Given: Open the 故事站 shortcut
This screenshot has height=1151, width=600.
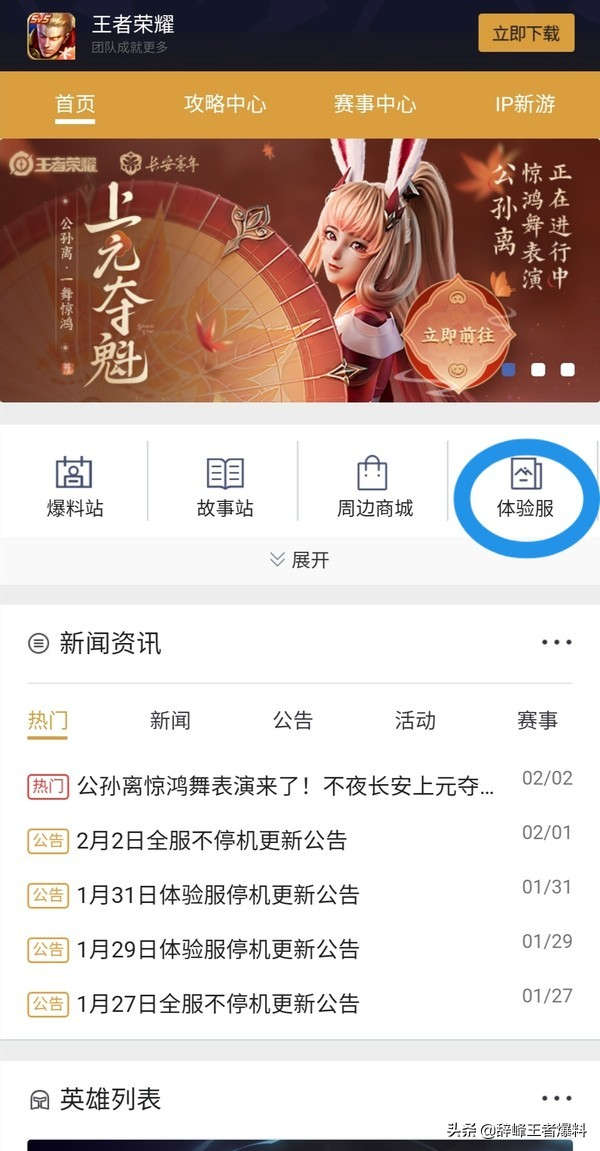Looking at the screenshot, I should (x=225, y=486).
